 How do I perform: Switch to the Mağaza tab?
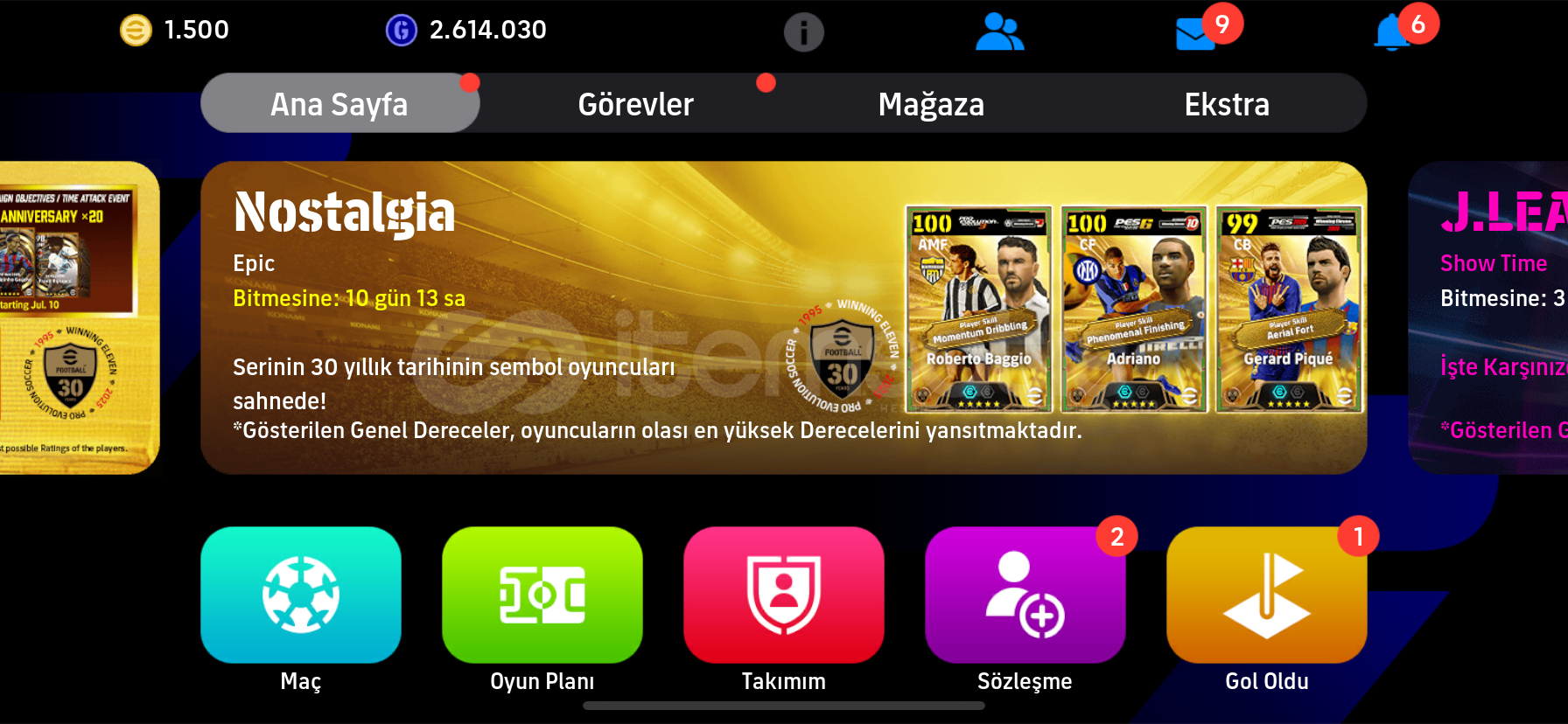pos(931,104)
